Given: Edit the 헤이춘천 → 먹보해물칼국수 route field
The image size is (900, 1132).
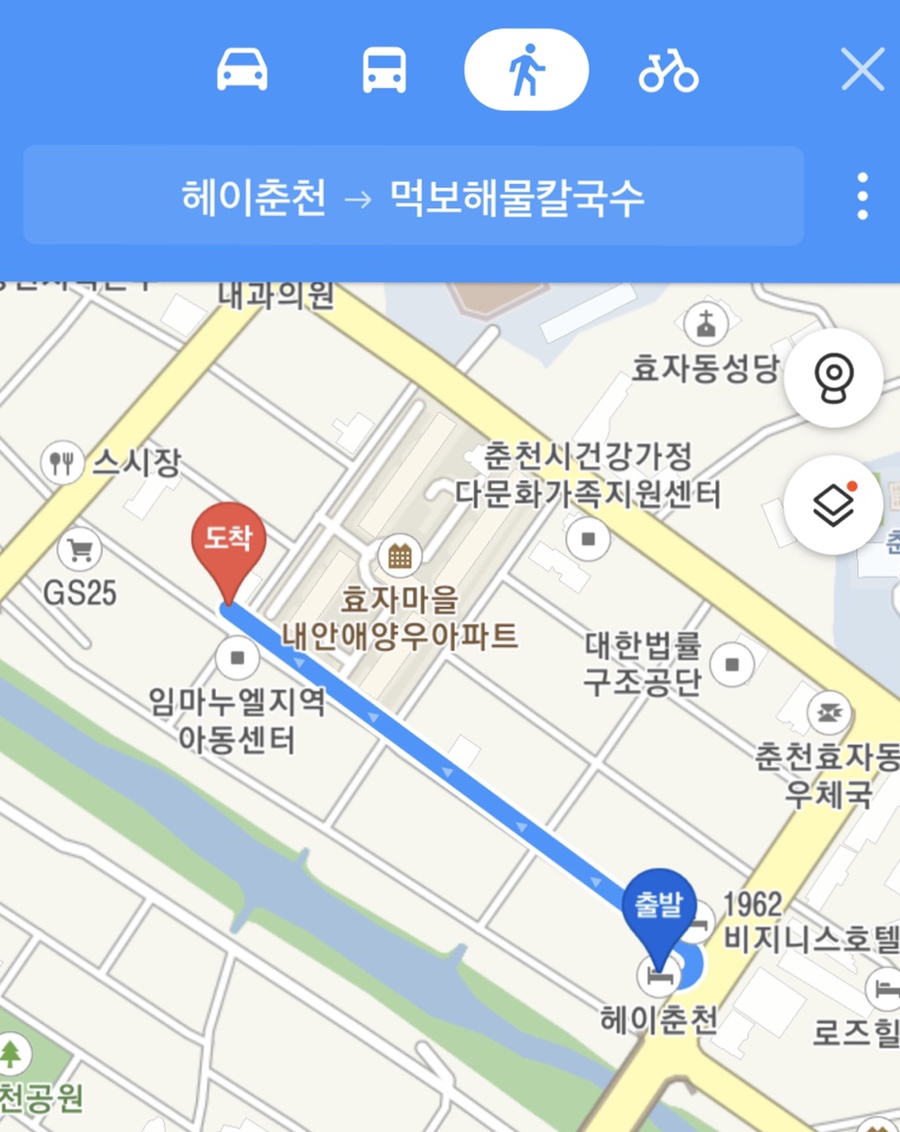Looking at the screenshot, I should [x=413, y=196].
